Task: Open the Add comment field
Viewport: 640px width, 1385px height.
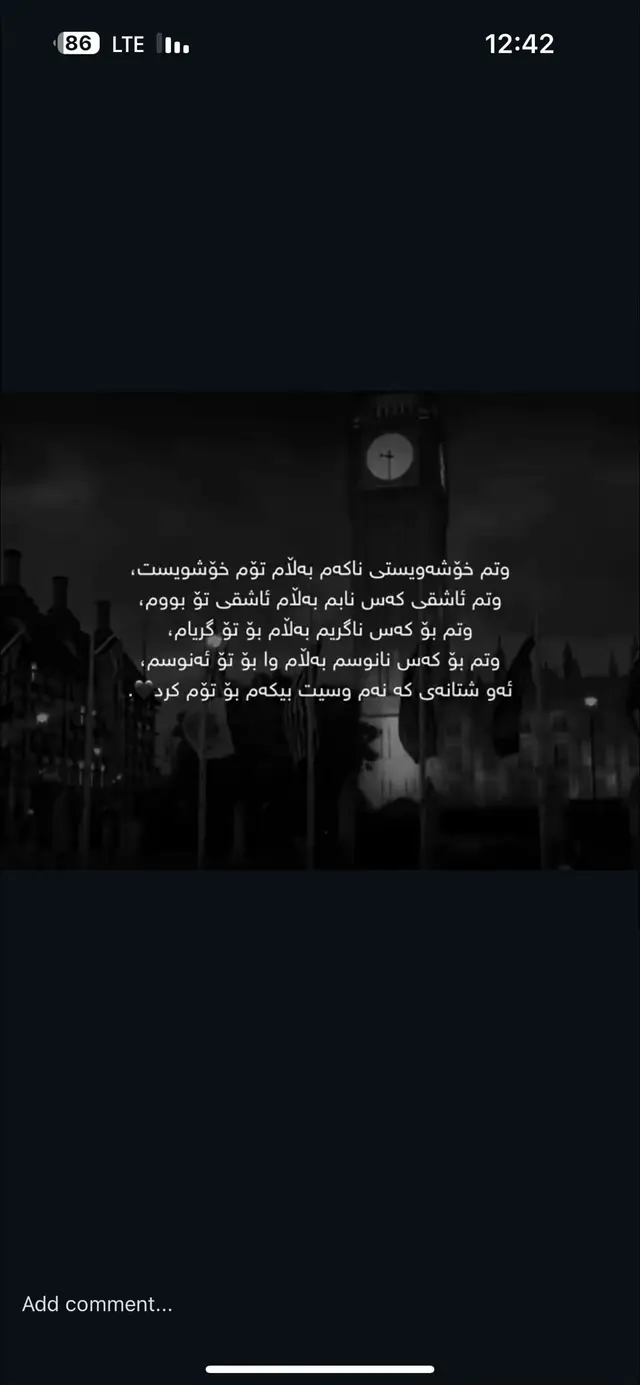Action: click(97, 1304)
